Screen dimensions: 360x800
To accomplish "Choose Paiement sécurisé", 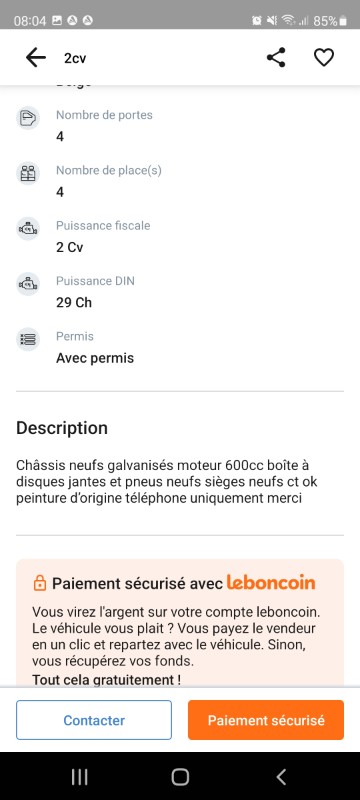I will [266, 720].
